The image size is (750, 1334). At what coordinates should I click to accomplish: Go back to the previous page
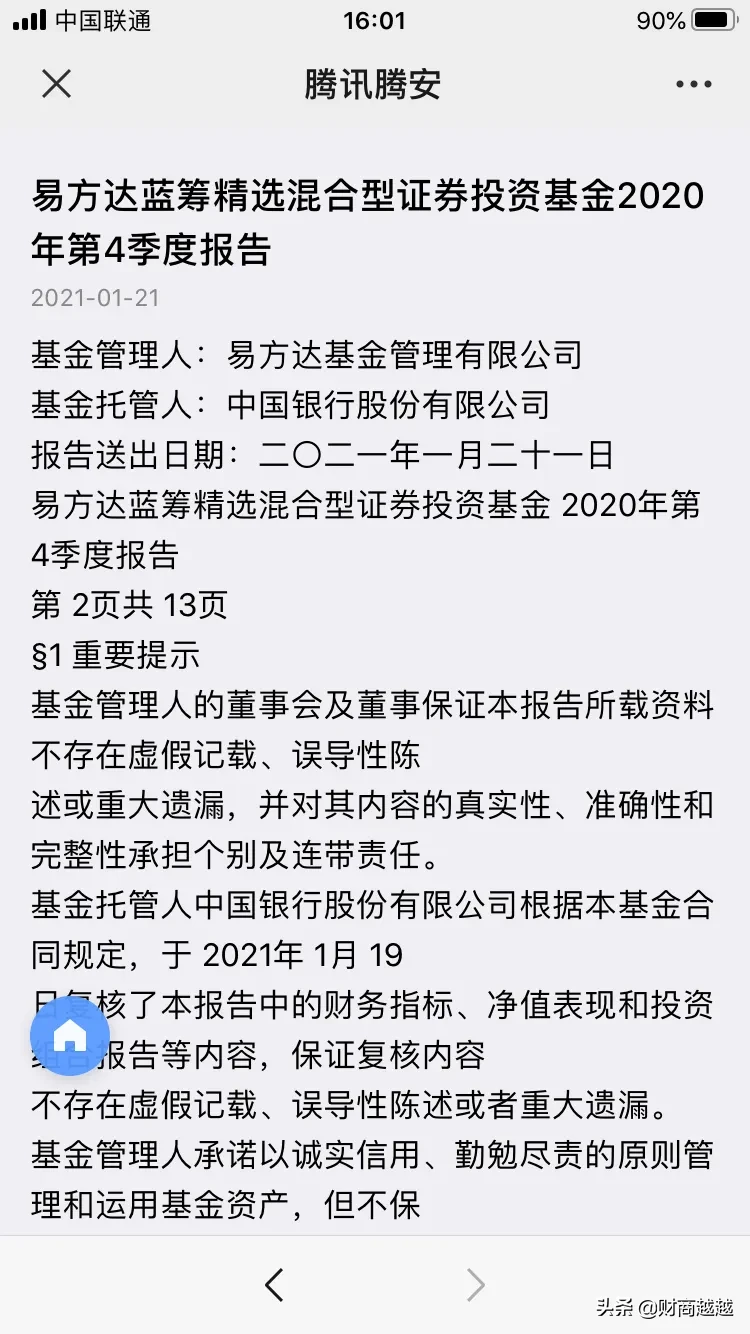click(274, 1284)
